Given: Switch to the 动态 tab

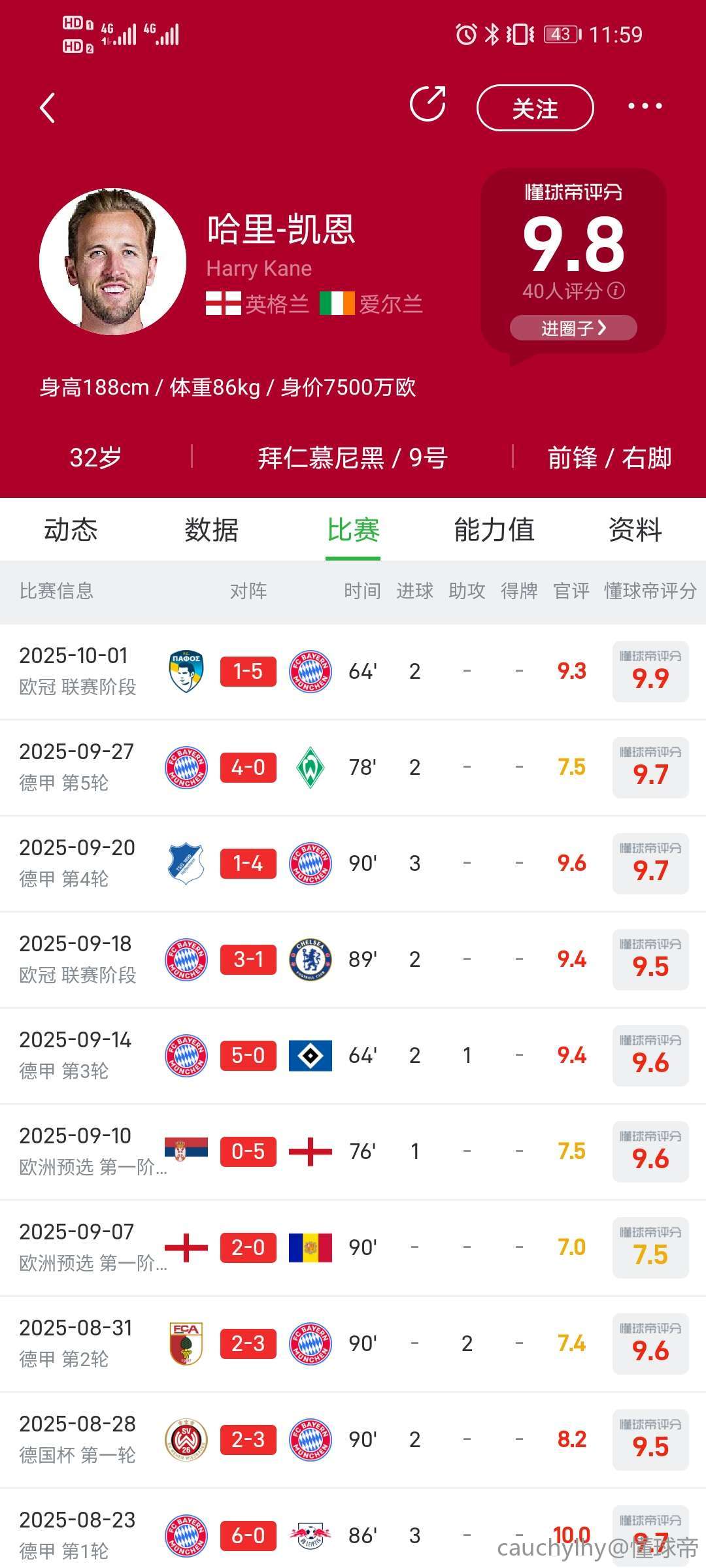Looking at the screenshot, I should pos(71,530).
